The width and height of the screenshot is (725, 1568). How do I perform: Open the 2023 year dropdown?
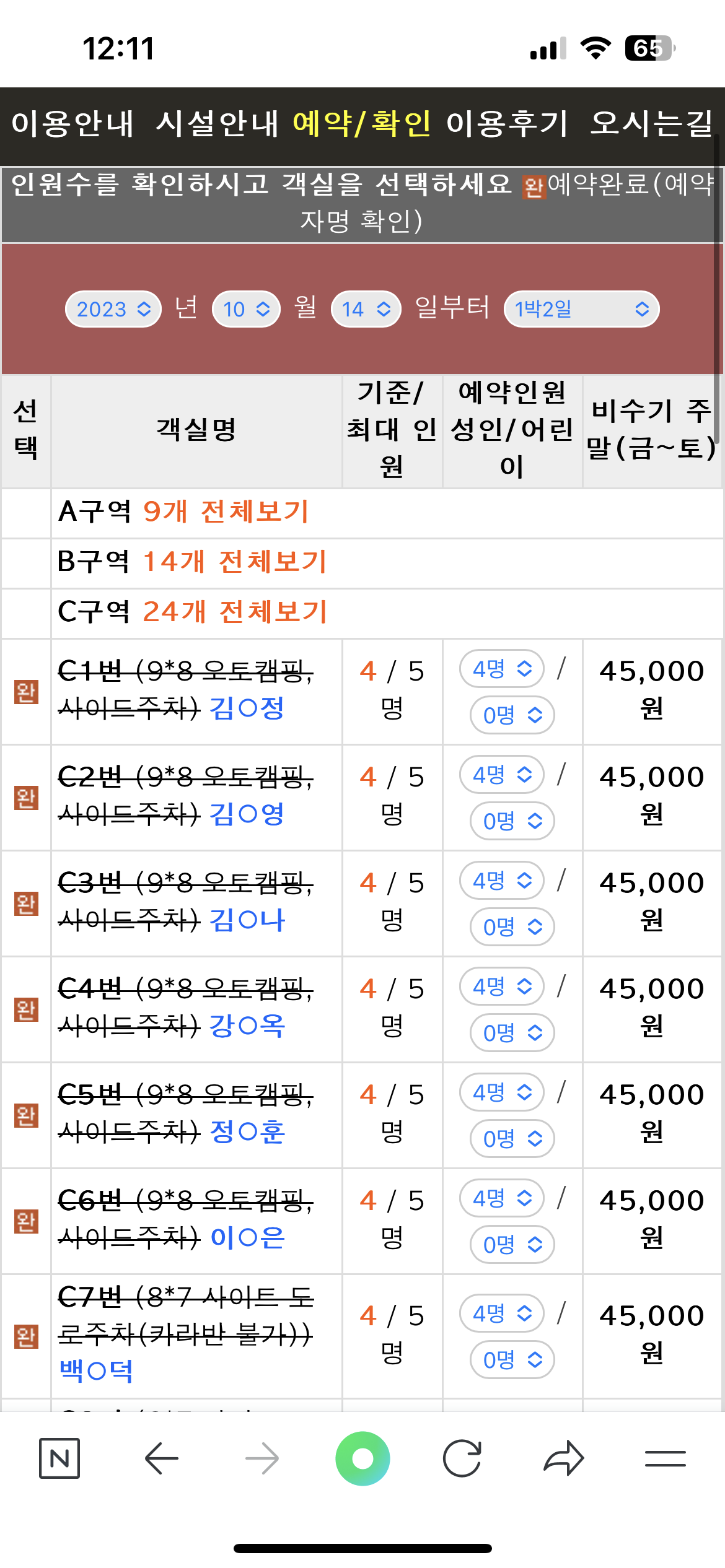pos(113,309)
